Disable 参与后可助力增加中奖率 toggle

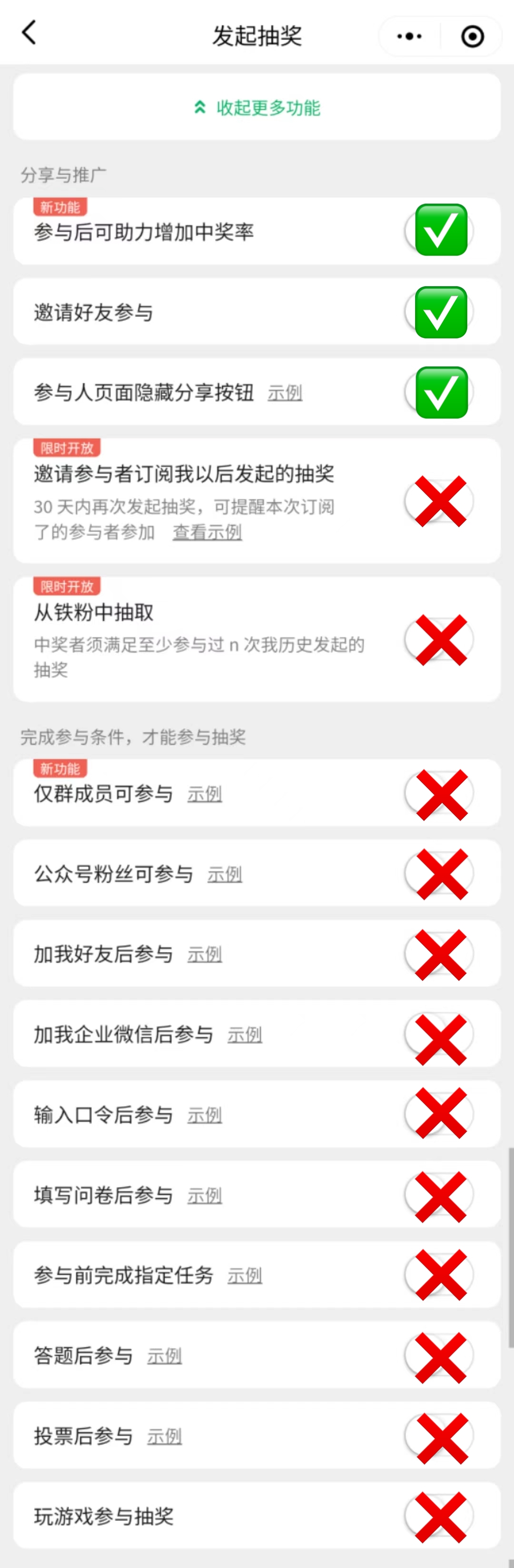(x=439, y=231)
